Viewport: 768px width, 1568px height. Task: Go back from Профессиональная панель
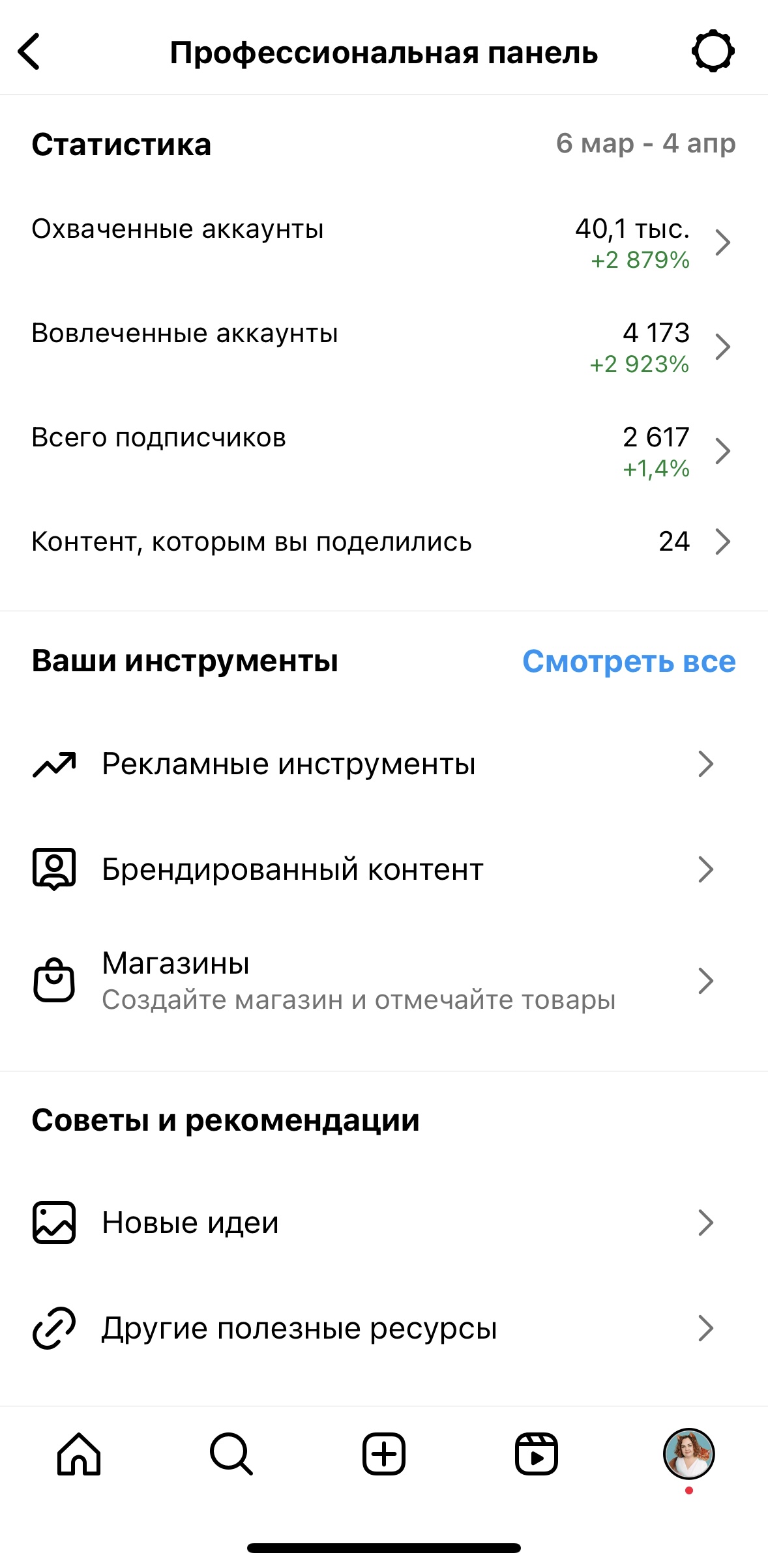[29, 51]
